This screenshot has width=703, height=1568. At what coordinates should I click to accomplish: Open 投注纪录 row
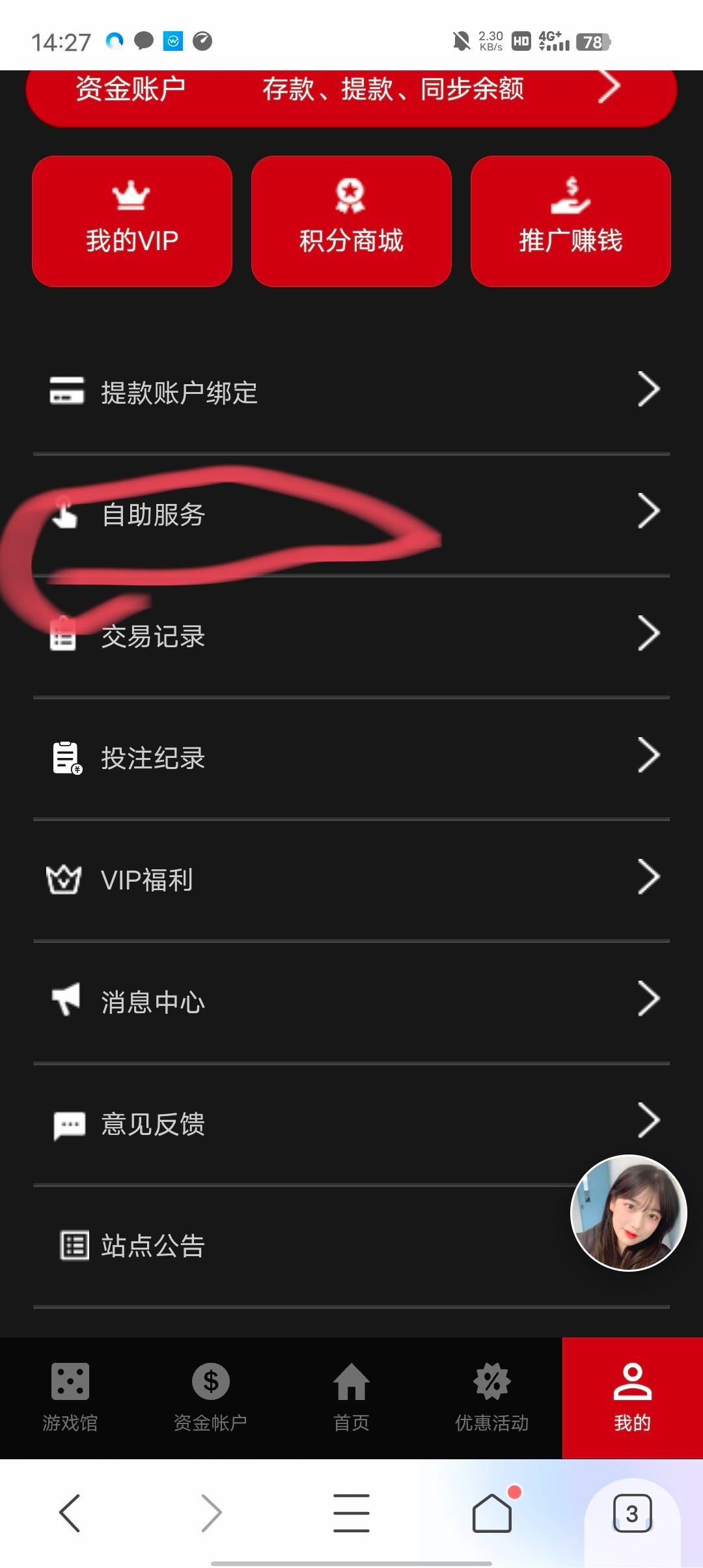pos(351,758)
